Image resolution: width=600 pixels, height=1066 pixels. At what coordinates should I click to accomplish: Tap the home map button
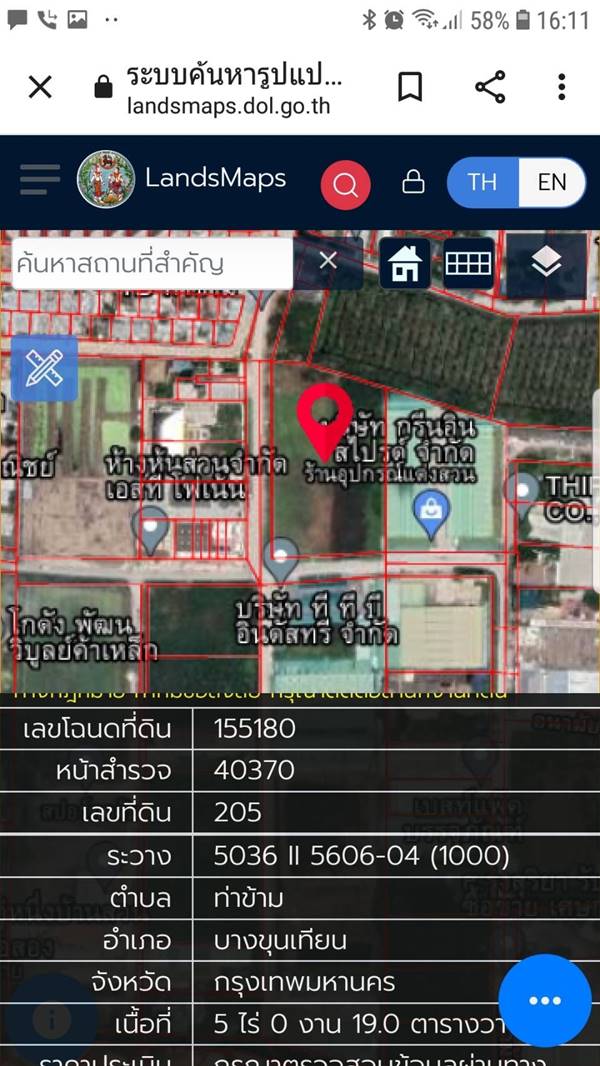[405, 263]
